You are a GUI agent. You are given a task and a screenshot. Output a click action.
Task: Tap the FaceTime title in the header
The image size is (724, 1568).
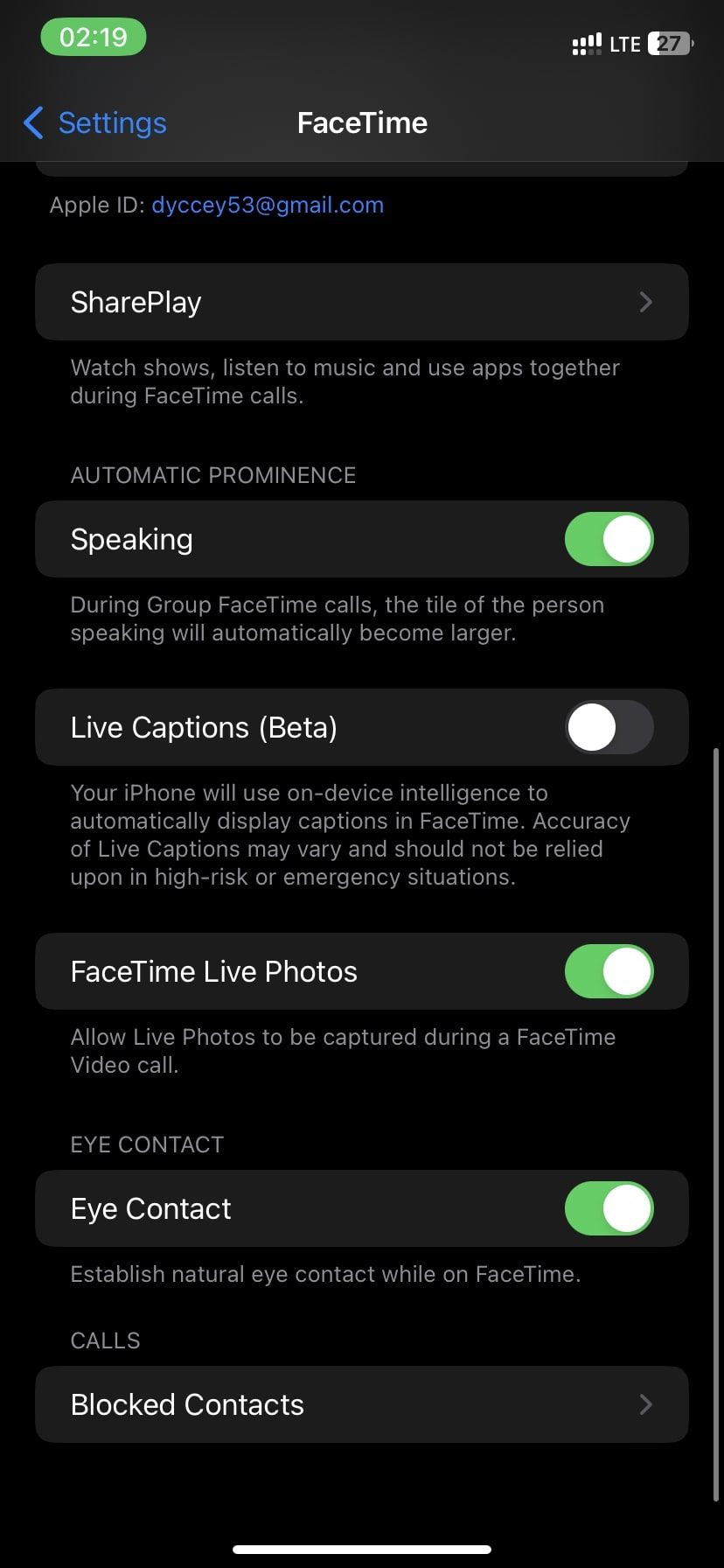coord(362,122)
